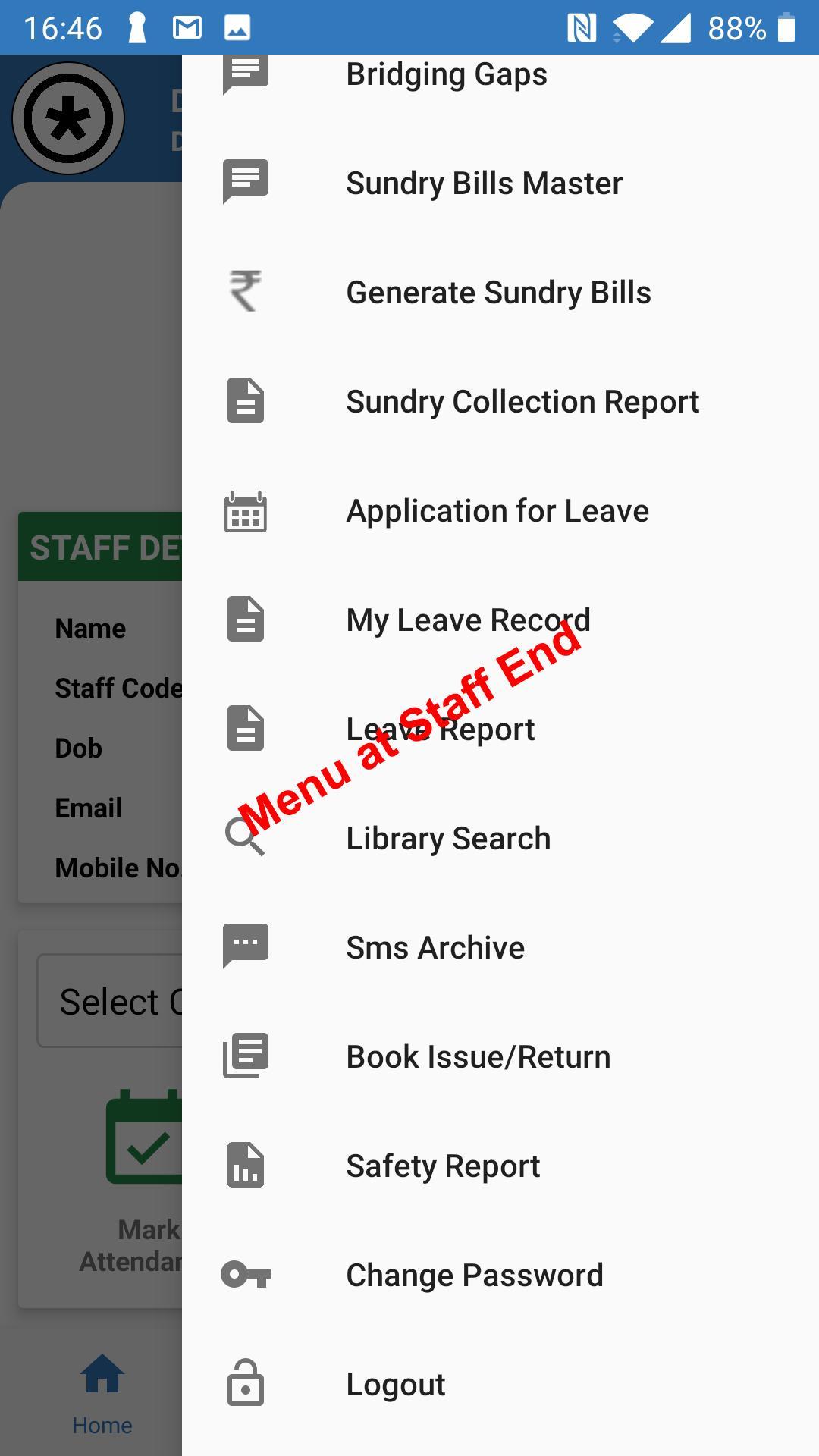Go to Library Search
Viewport: 819px width, 1456px height.
point(448,839)
